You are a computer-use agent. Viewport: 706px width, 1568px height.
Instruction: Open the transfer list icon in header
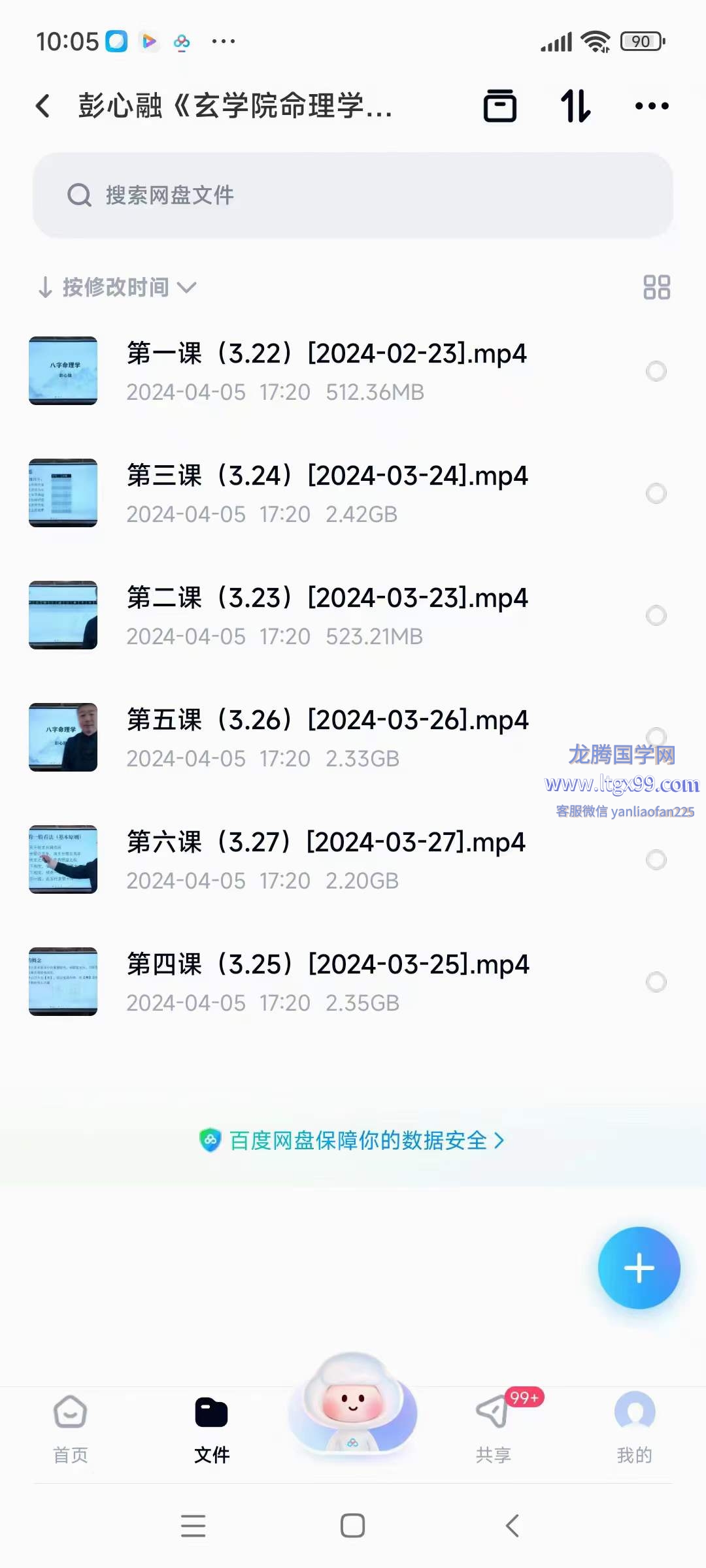(500, 106)
